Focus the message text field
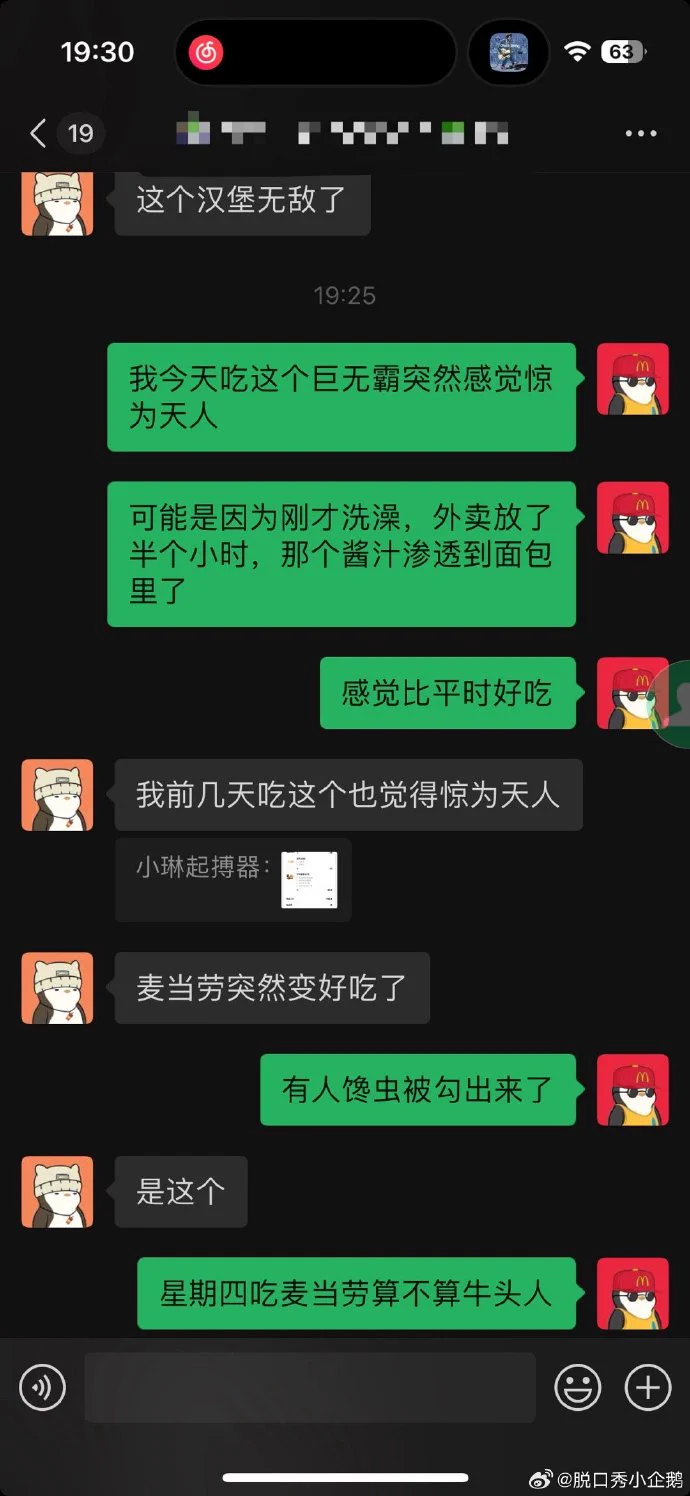Screen dimensions: 690x1496 (x=310, y=1387)
